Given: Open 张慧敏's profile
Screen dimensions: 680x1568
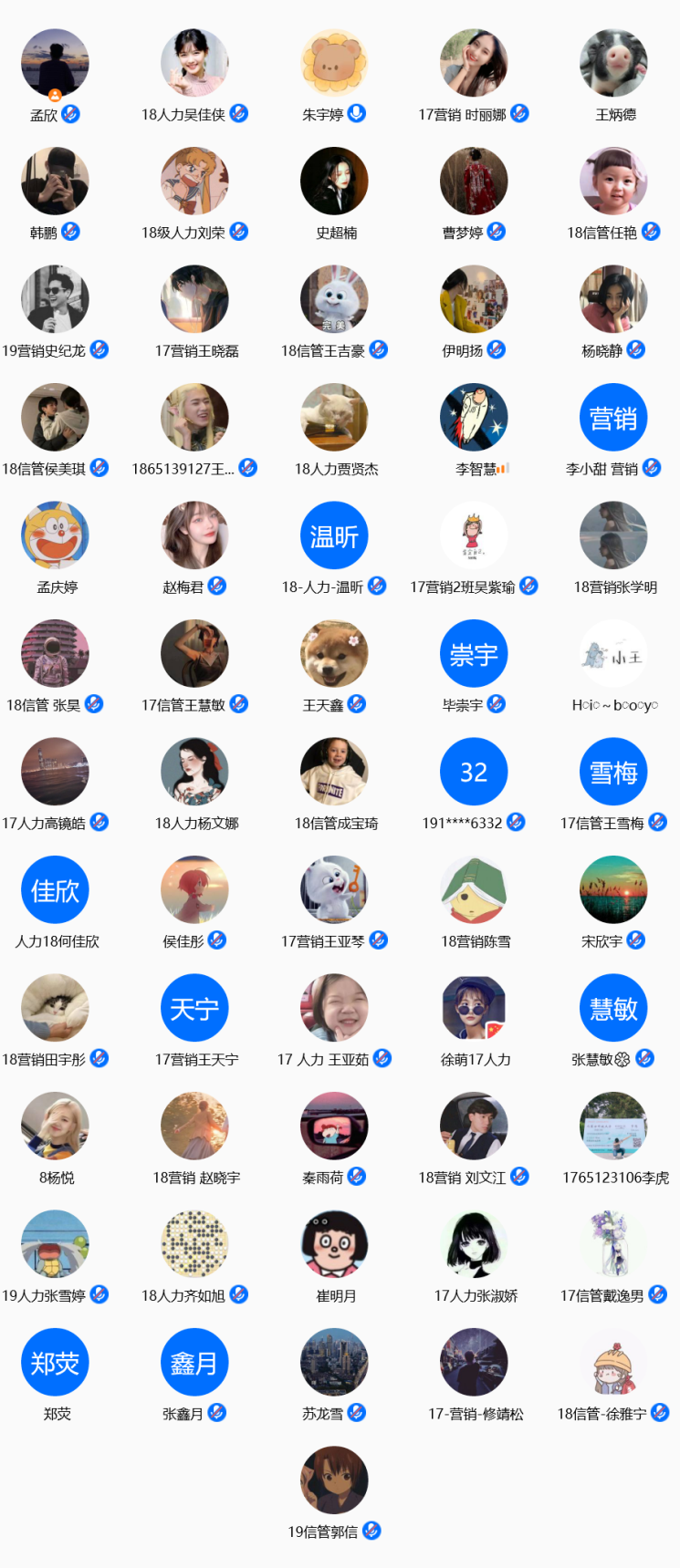Looking at the screenshot, I should click(x=613, y=1008).
